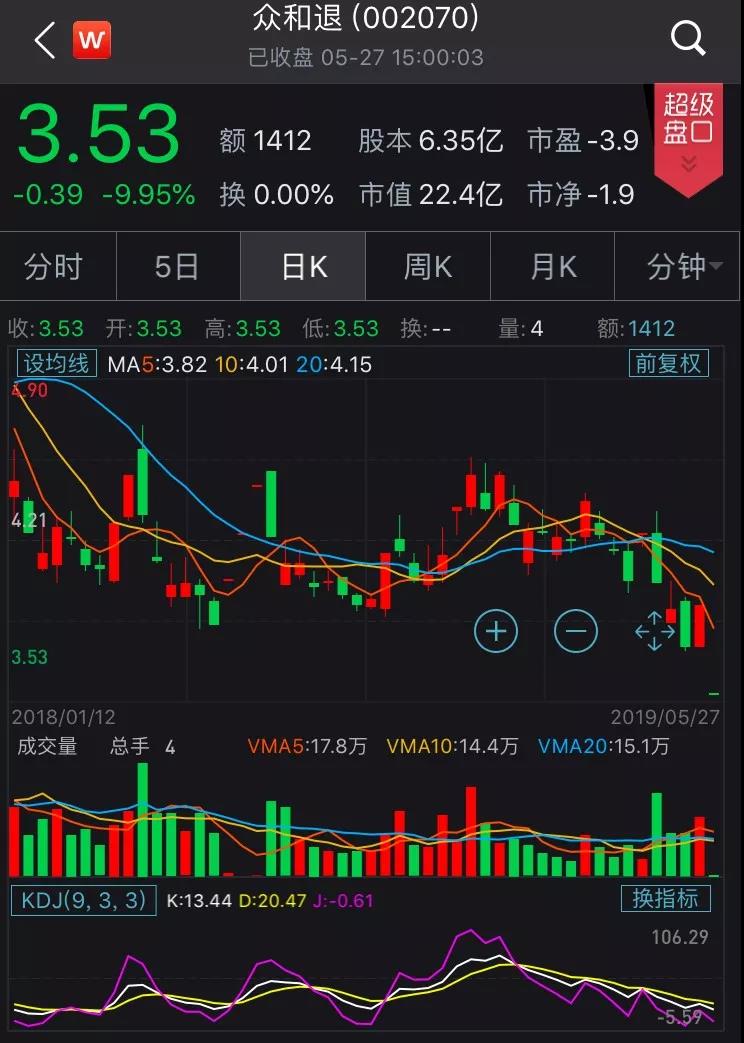Change the 前复权 adjustment mode
744x1043 pixels.
(667, 363)
